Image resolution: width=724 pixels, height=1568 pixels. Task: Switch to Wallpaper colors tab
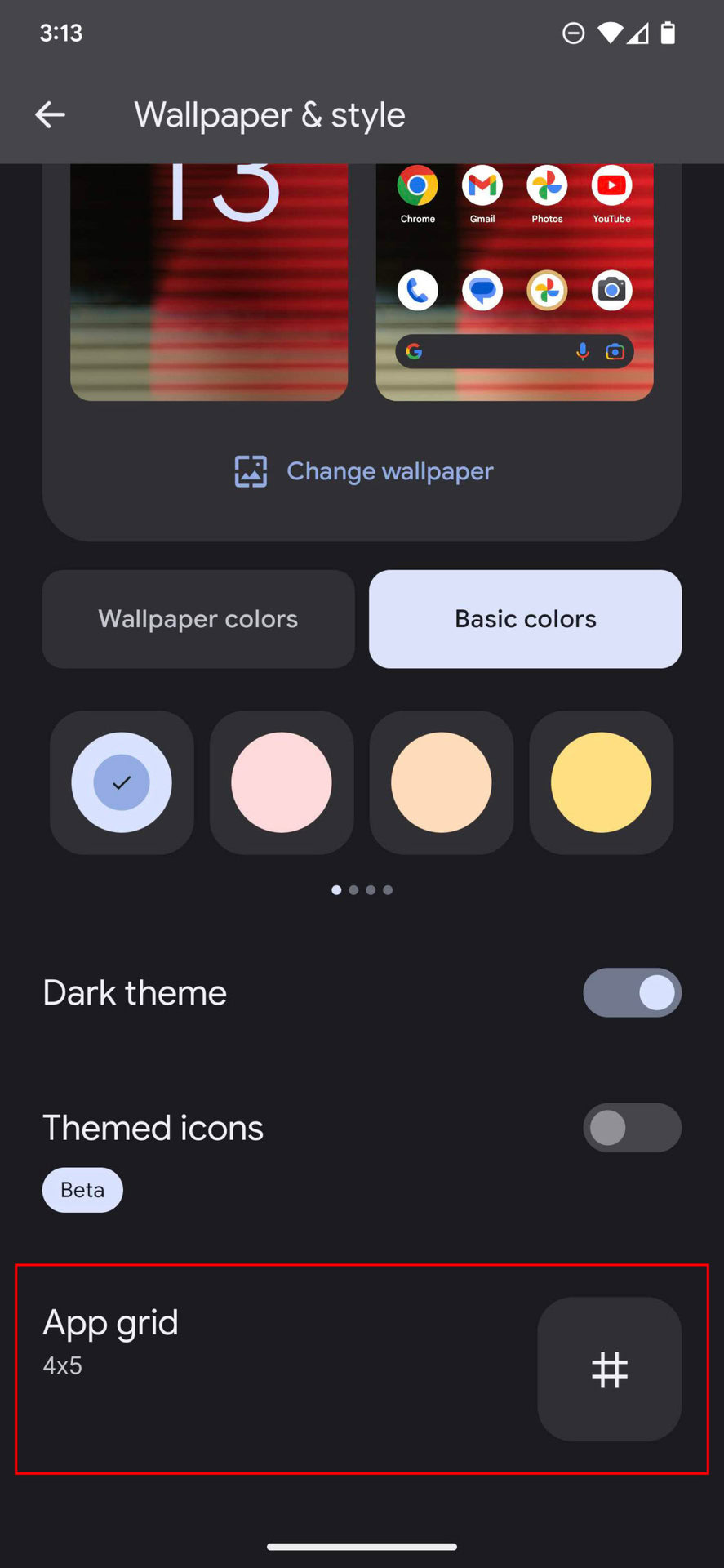tap(198, 619)
